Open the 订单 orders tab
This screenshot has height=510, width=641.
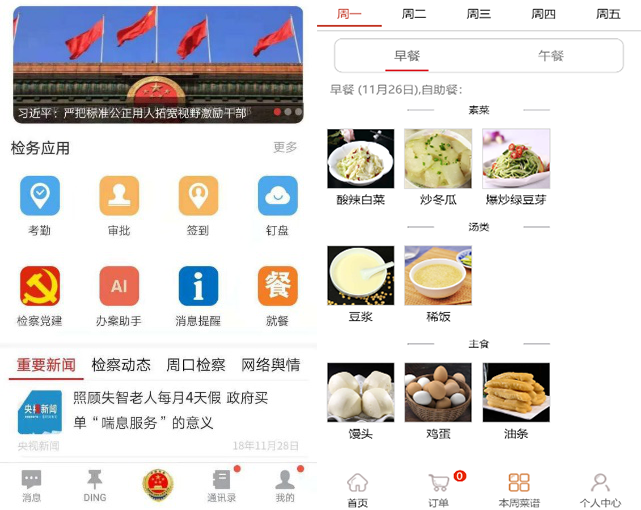(438, 489)
